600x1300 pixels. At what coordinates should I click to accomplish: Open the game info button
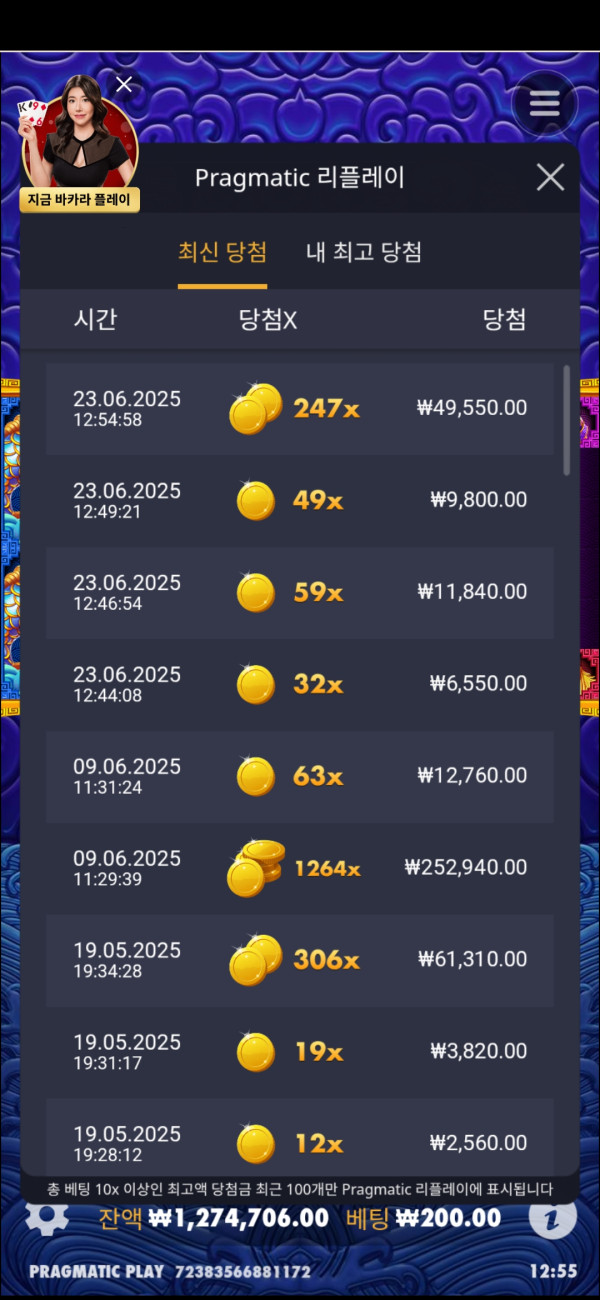[x=553, y=1217]
